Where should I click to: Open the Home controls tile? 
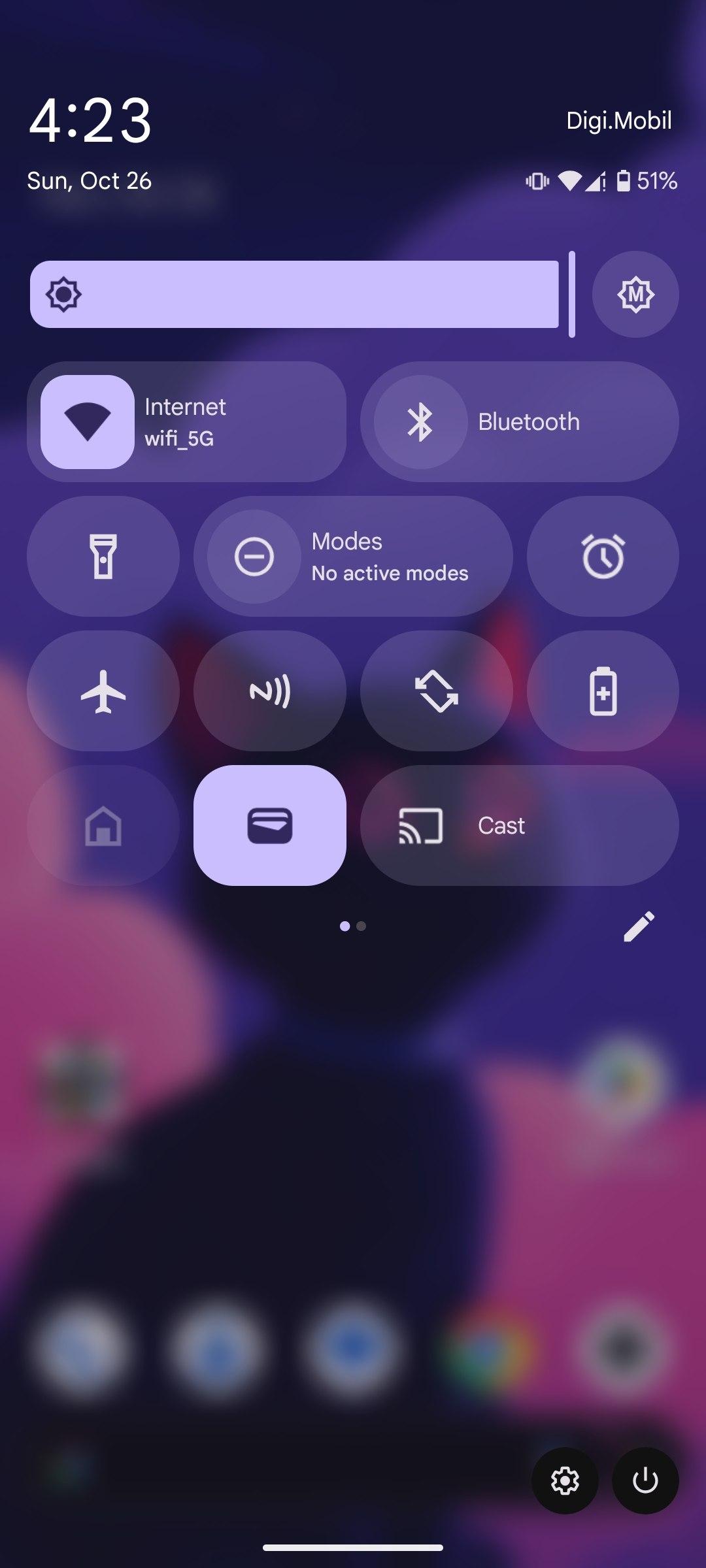click(x=103, y=826)
